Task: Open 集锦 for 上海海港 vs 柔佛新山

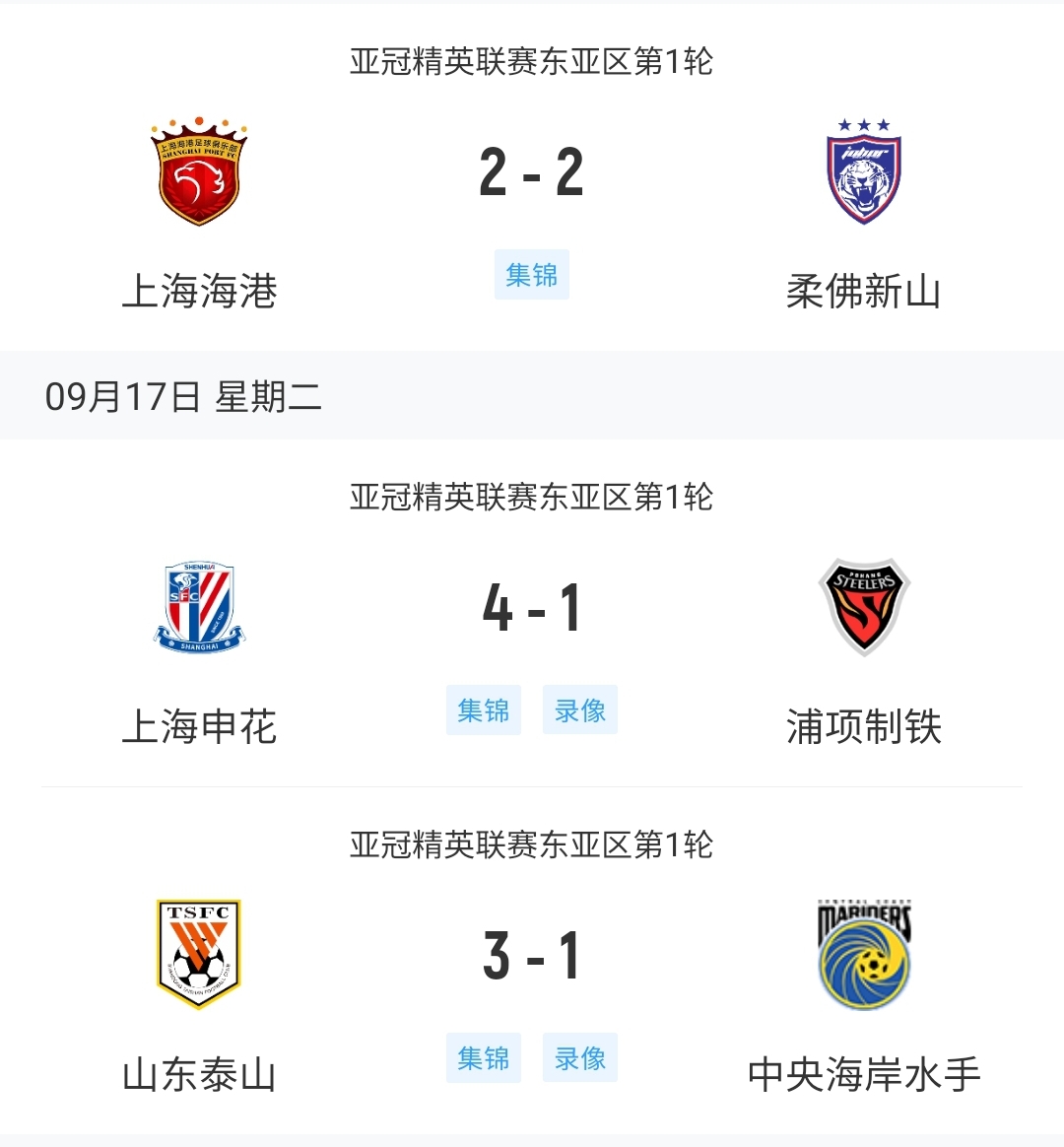Action: pyautogui.click(x=532, y=275)
